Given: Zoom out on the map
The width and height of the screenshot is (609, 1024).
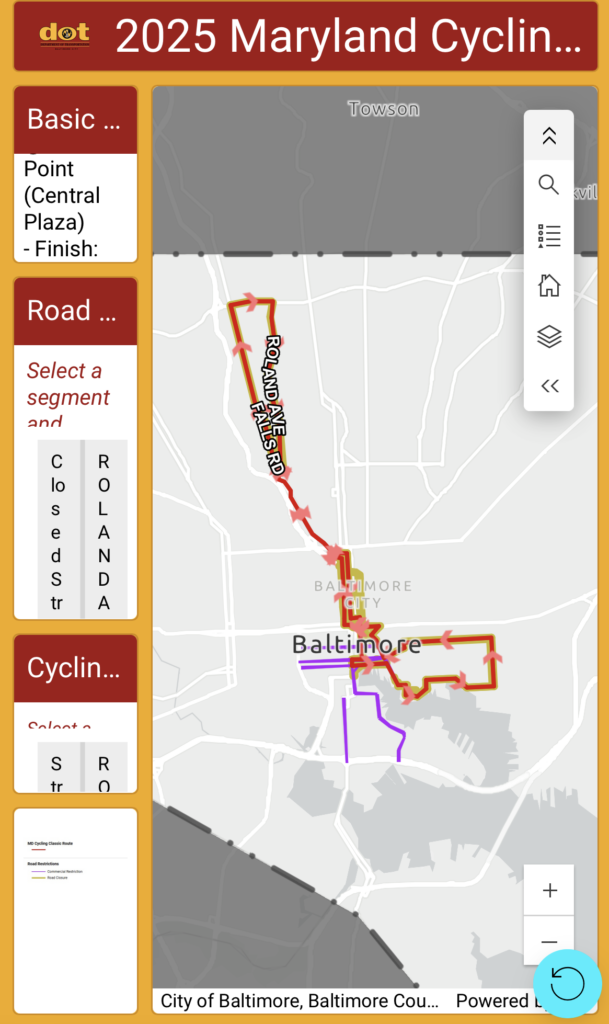Looking at the screenshot, I should (549, 941).
